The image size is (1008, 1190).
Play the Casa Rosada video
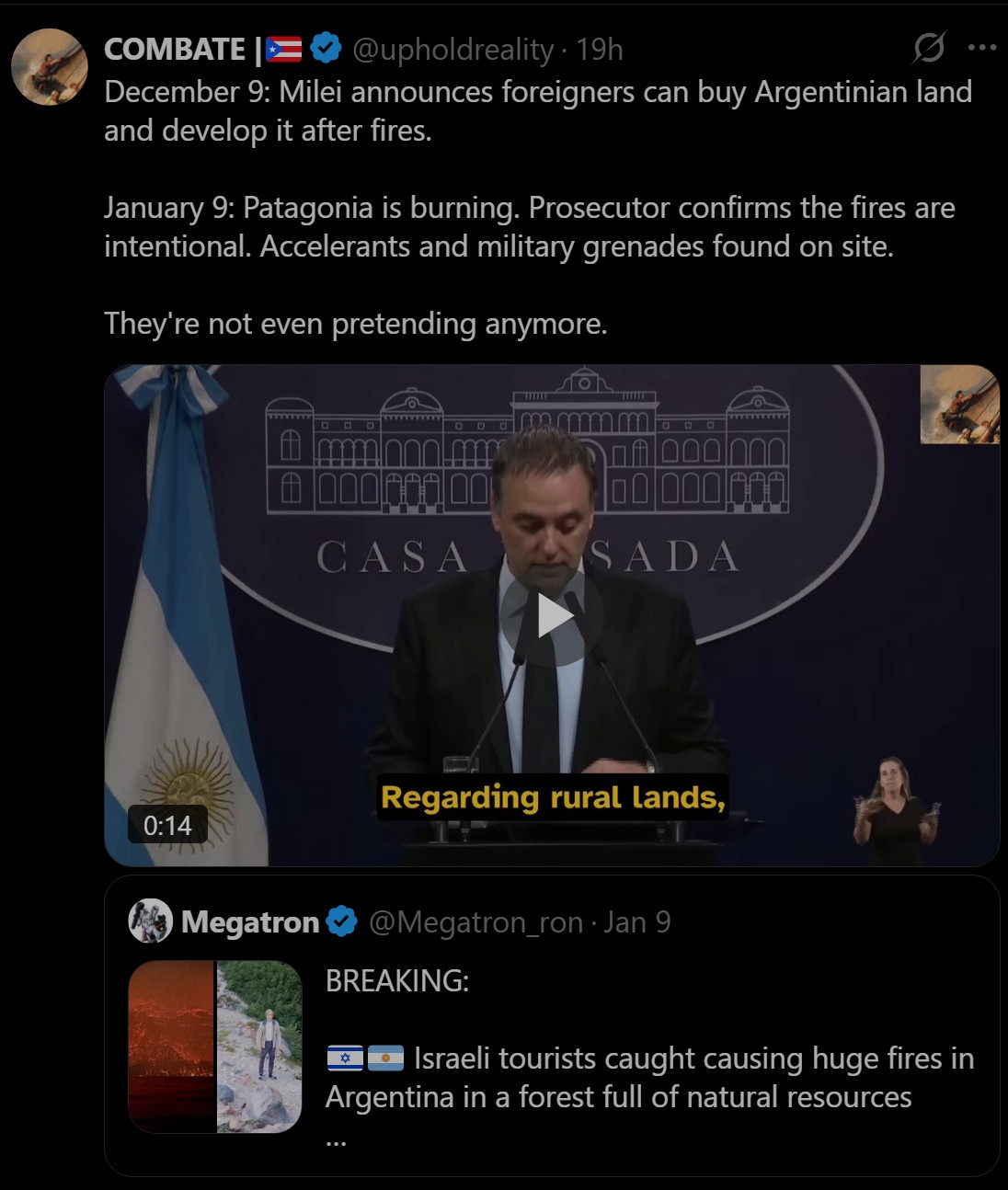click(551, 615)
